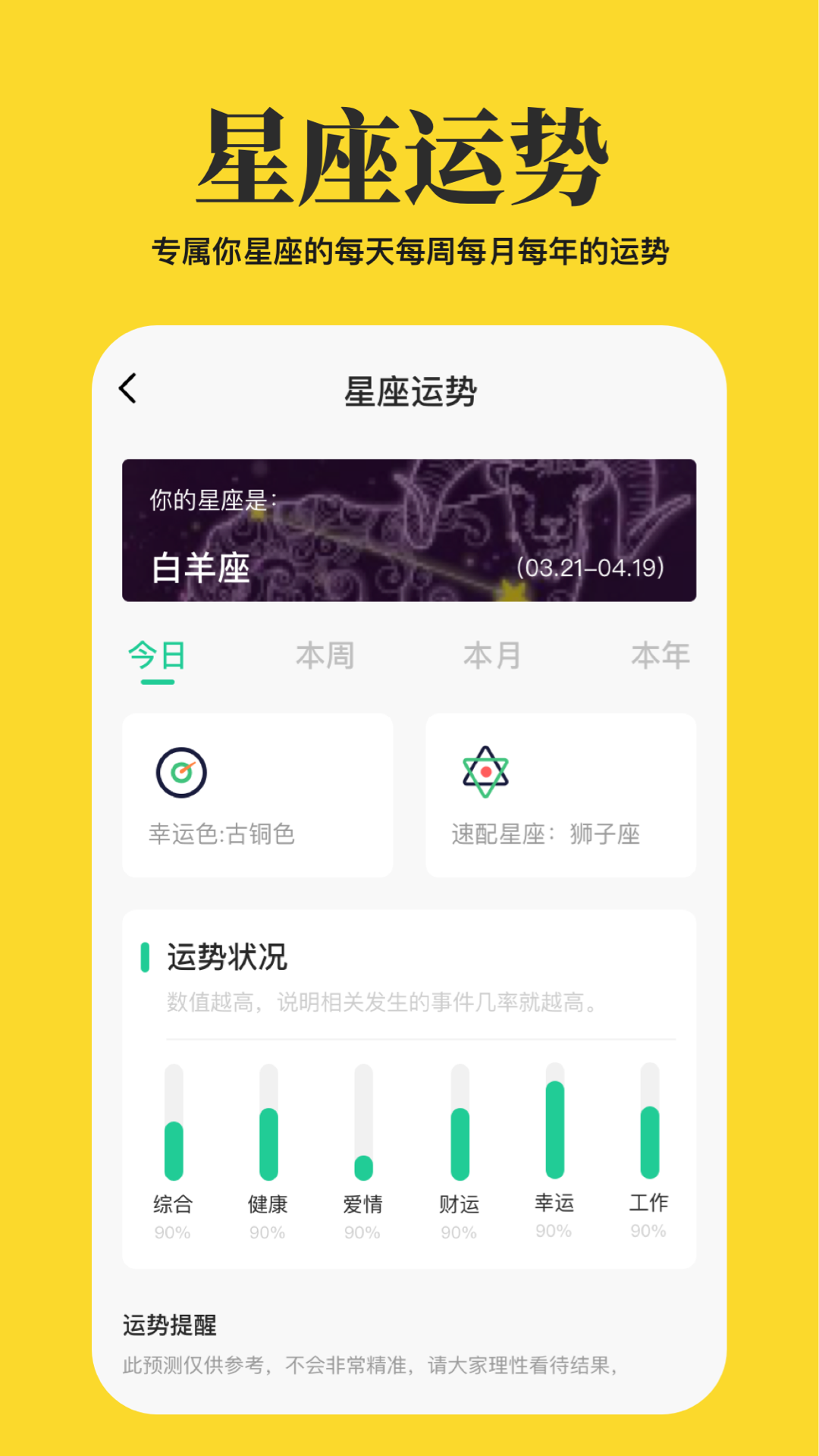Viewport: 819px width, 1456px height.
Task: Tap 白羊座 to change zodiac sign
Action: coord(200,570)
